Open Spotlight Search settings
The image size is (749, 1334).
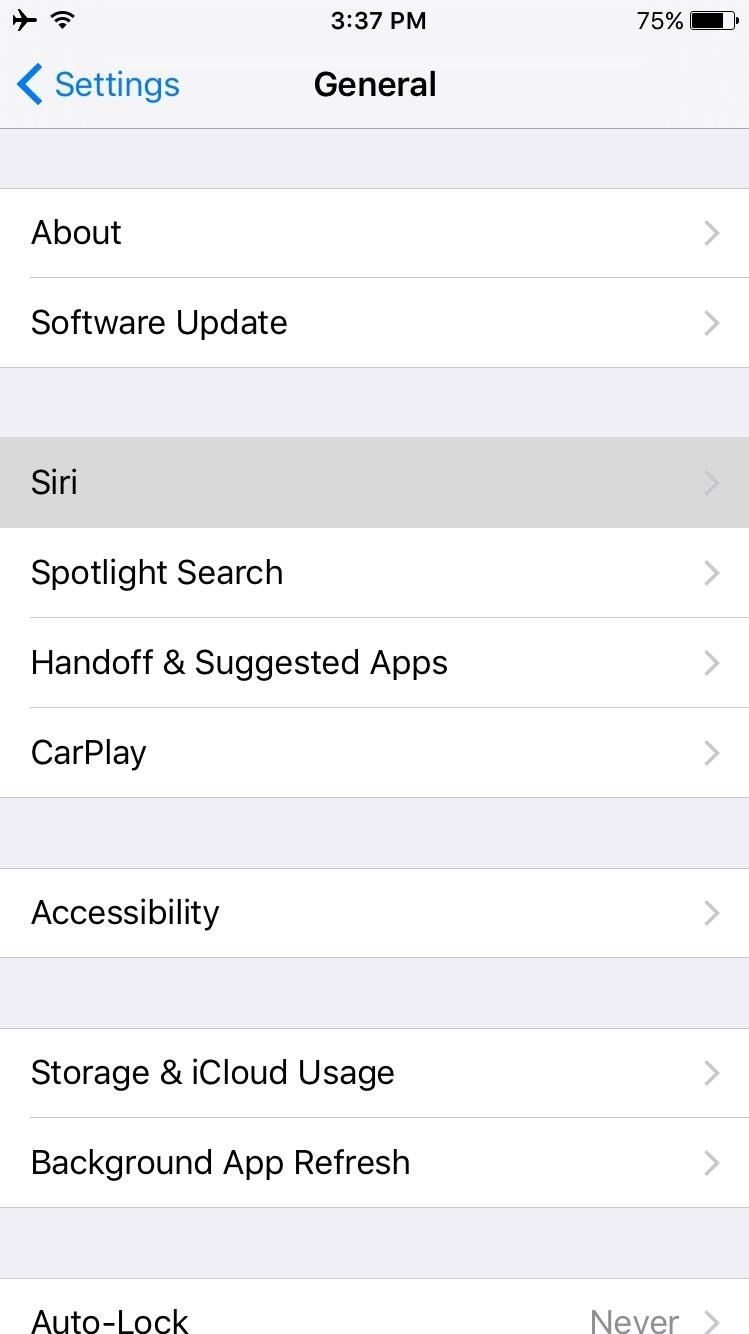click(x=375, y=572)
